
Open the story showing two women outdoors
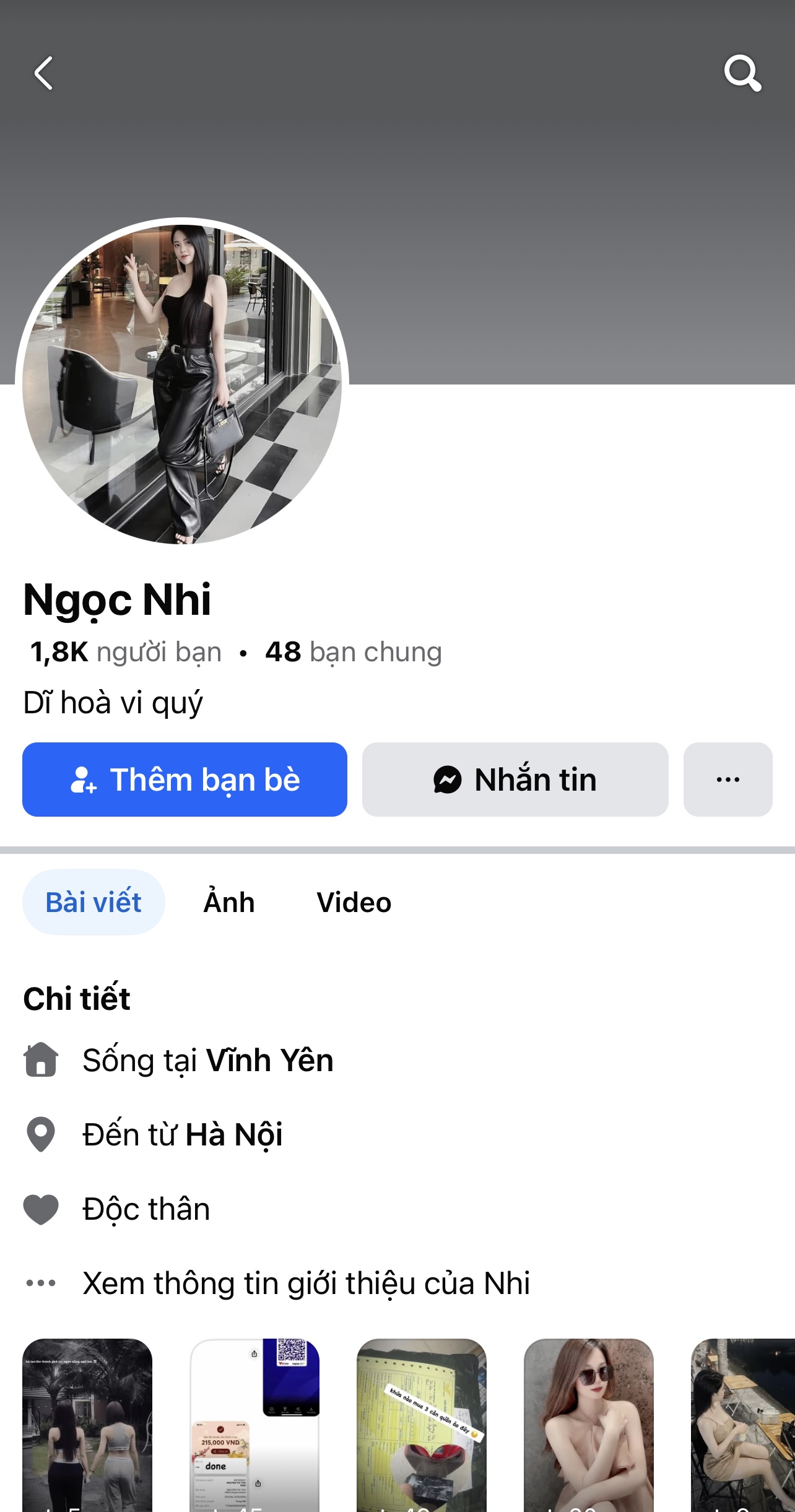tap(87, 1424)
